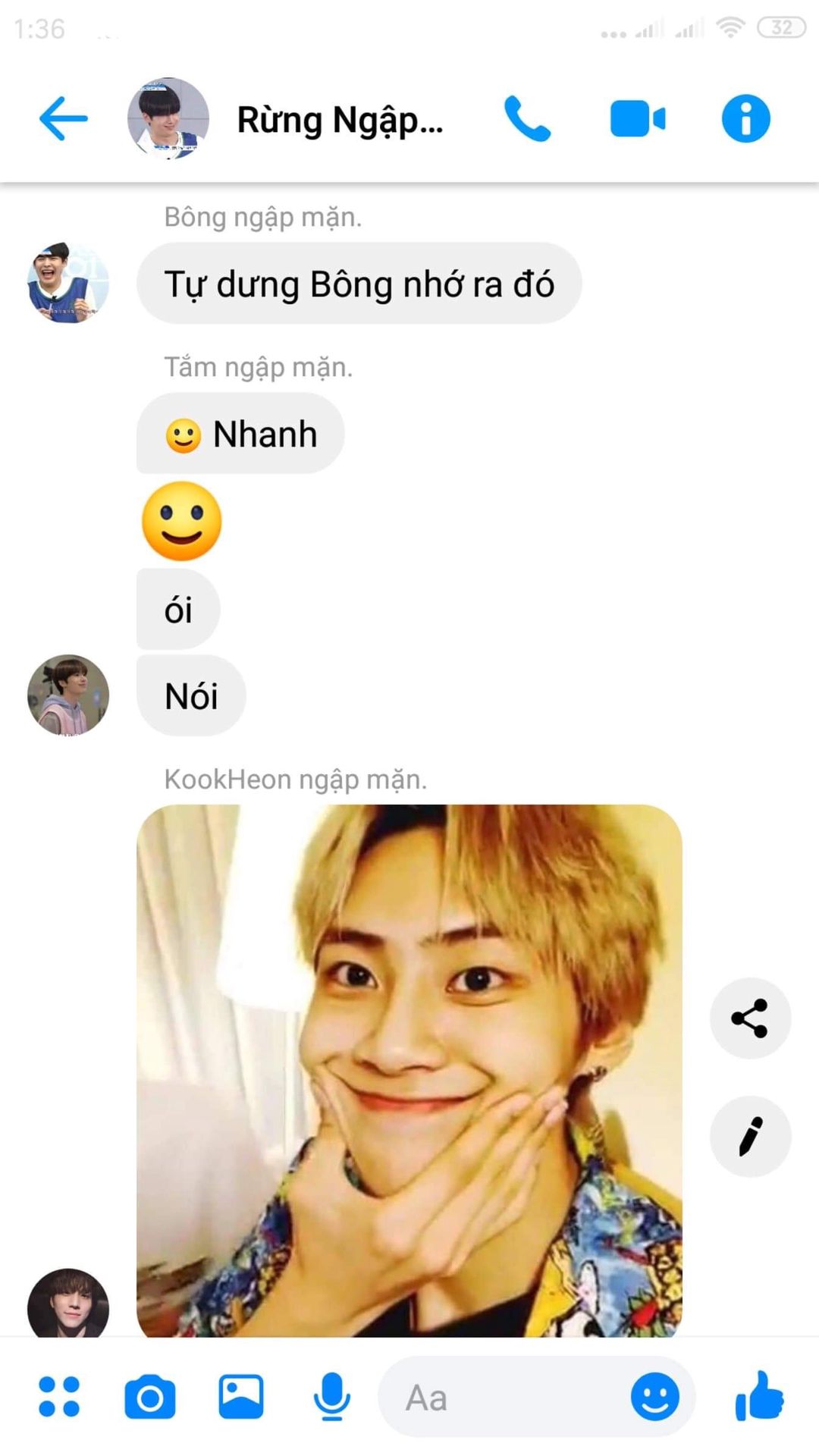Open conversation info details
This screenshot has height=1456, width=819.
[745, 119]
